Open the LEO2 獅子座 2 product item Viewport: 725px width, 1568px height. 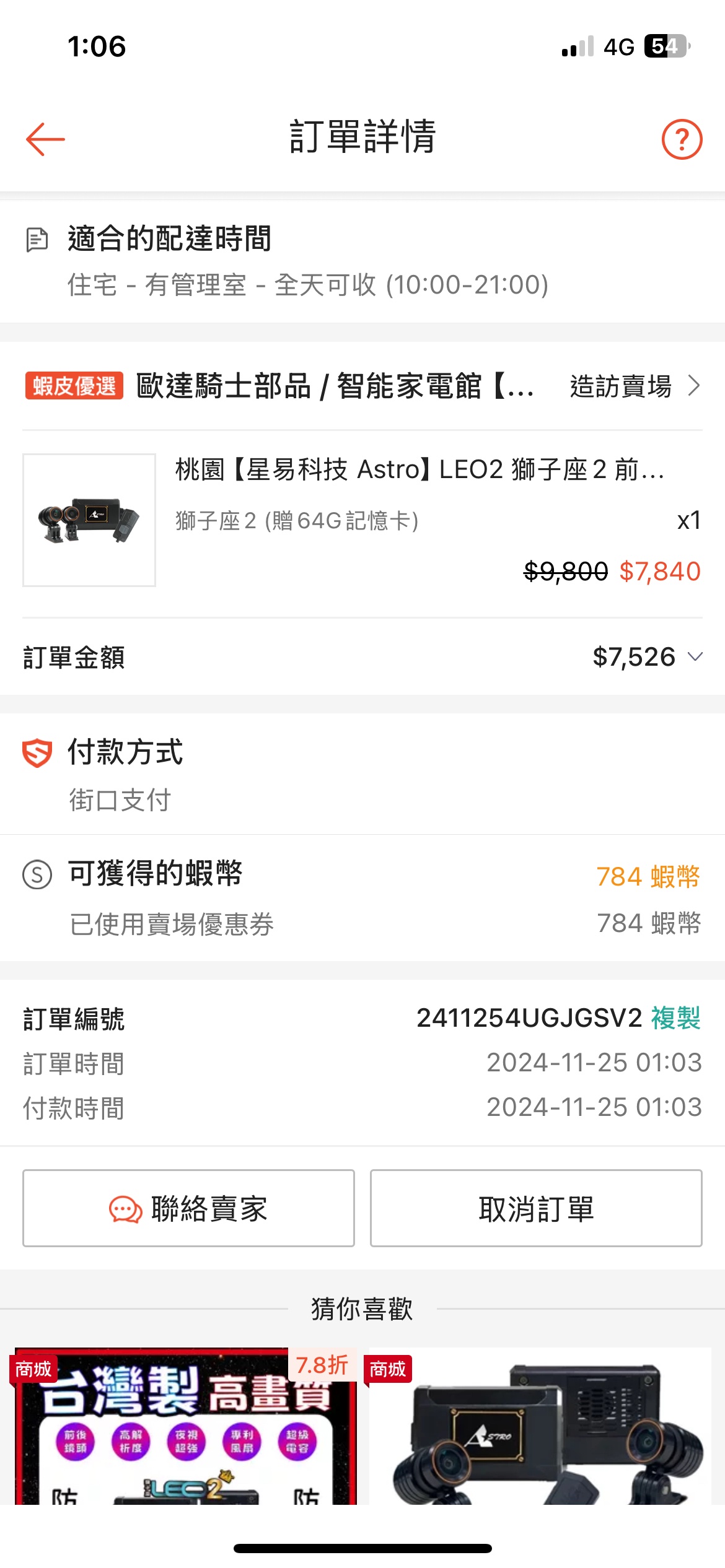tap(362, 520)
